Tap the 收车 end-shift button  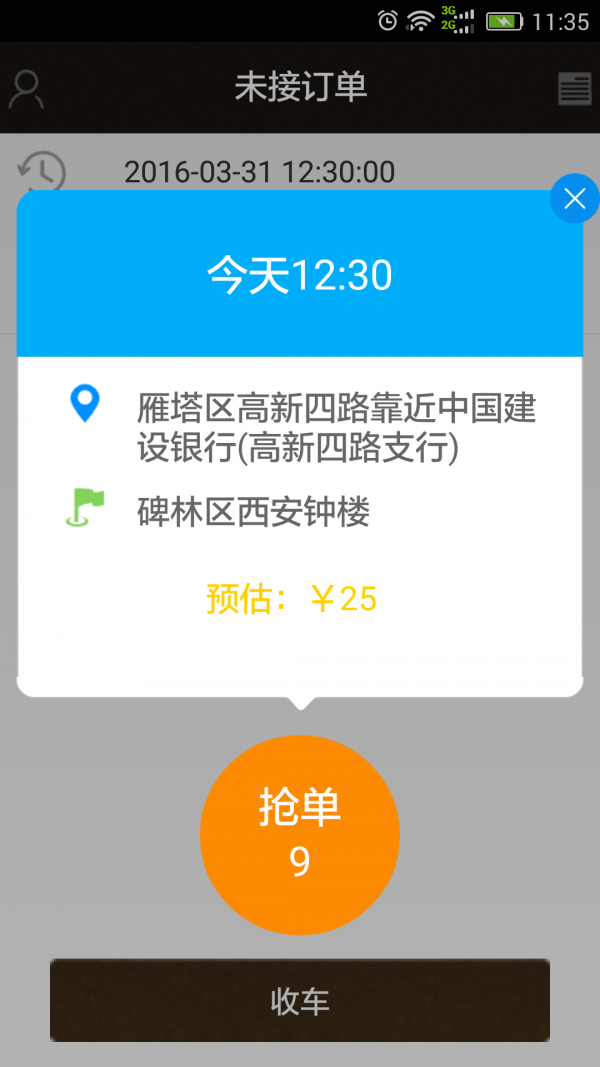click(299, 1000)
